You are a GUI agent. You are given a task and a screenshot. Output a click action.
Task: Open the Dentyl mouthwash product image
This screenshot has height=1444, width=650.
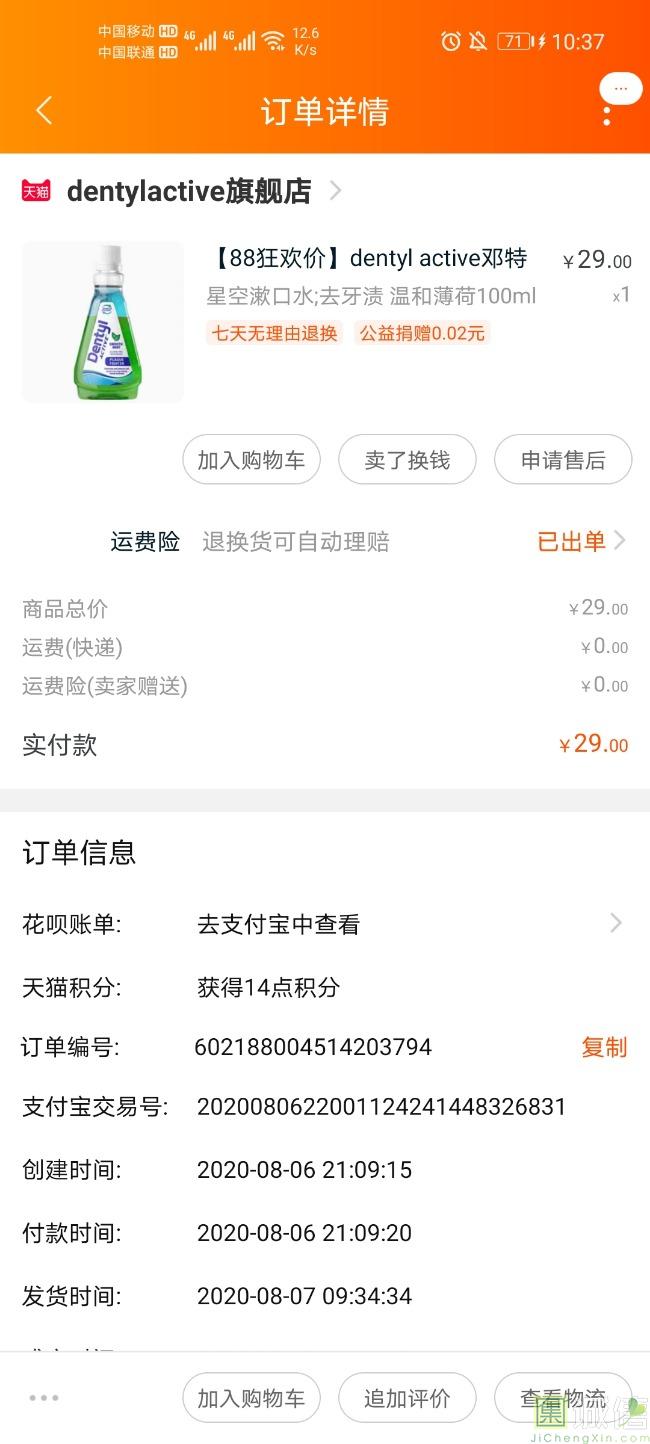[x=103, y=322]
